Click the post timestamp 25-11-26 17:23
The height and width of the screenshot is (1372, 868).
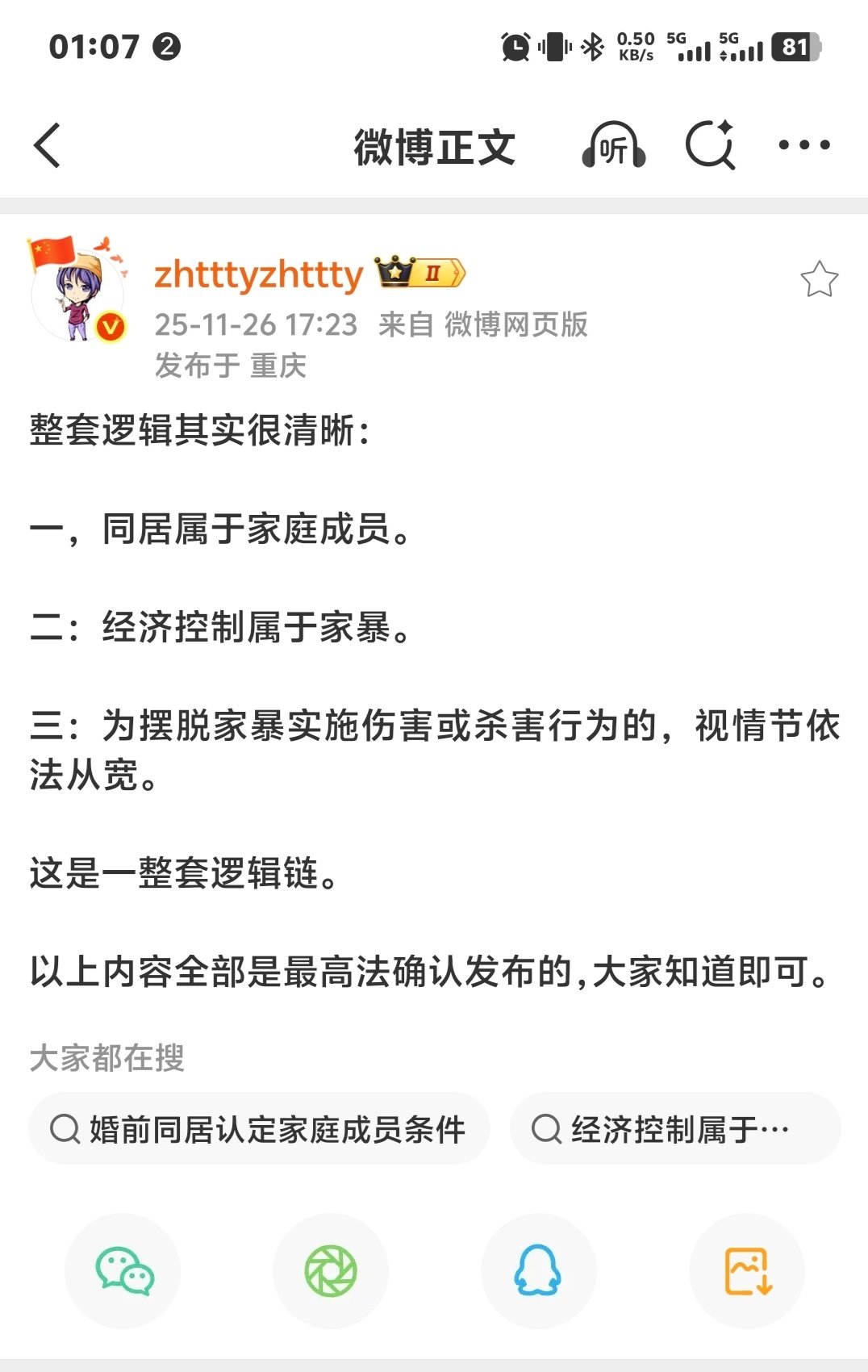point(255,326)
